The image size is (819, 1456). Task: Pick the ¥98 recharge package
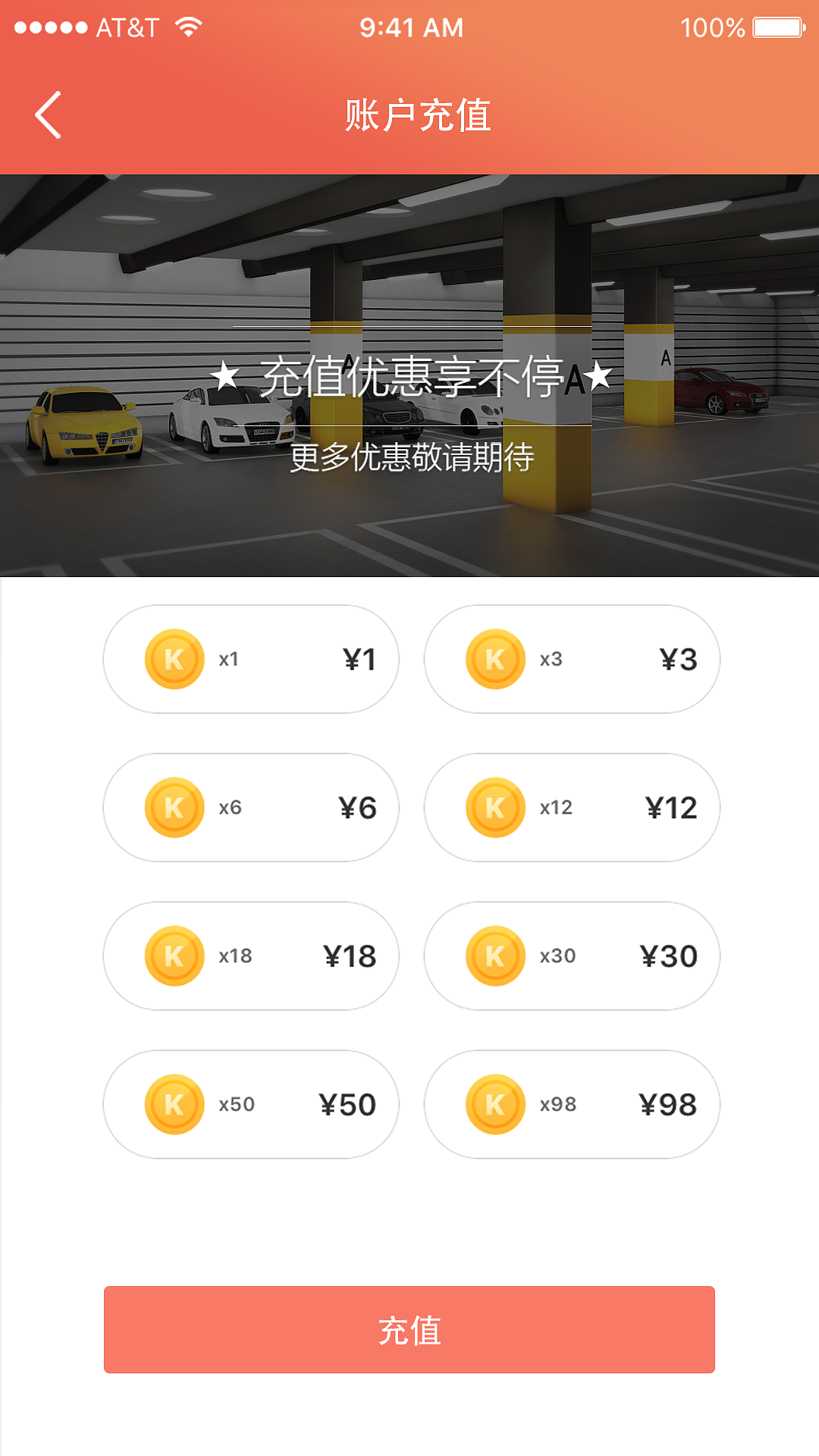click(x=572, y=1104)
